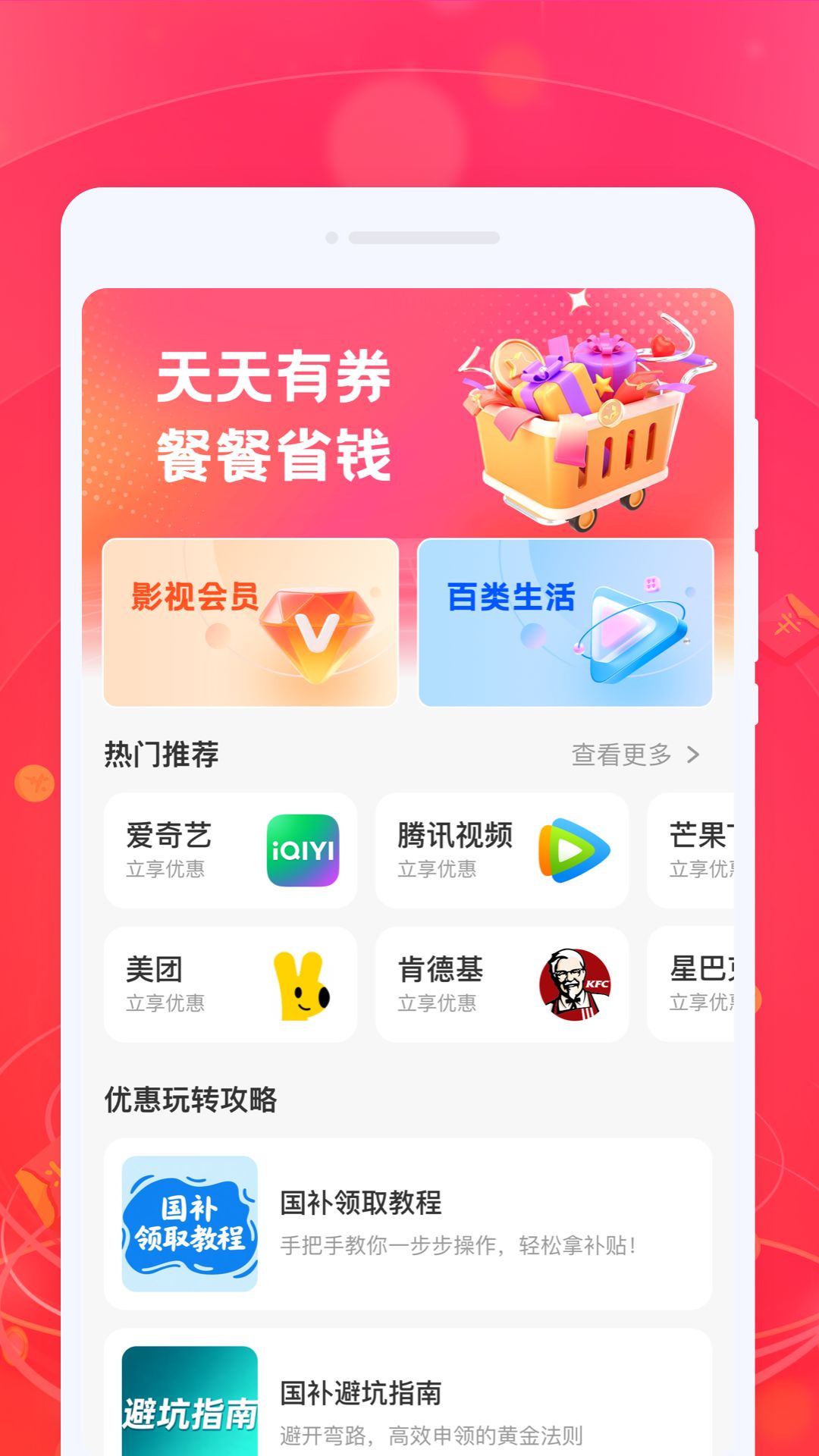Tap the 影视会员 membership card
Viewport: 819px width, 1456px height.
[250, 624]
